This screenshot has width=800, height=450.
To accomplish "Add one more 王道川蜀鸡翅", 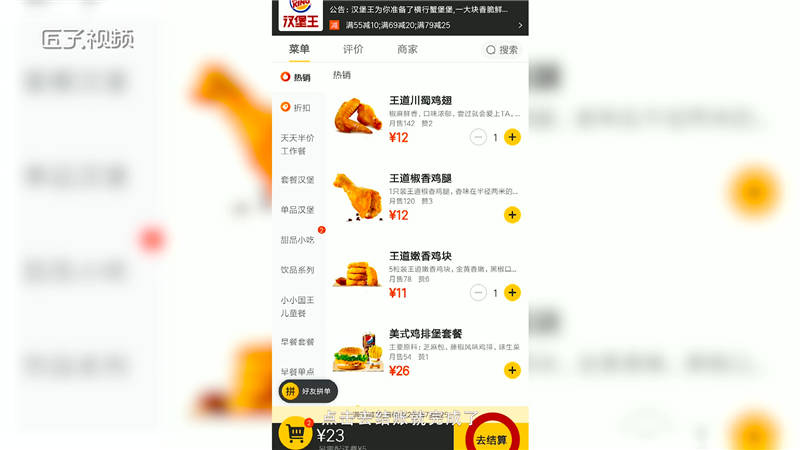I will (x=512, y=137).
